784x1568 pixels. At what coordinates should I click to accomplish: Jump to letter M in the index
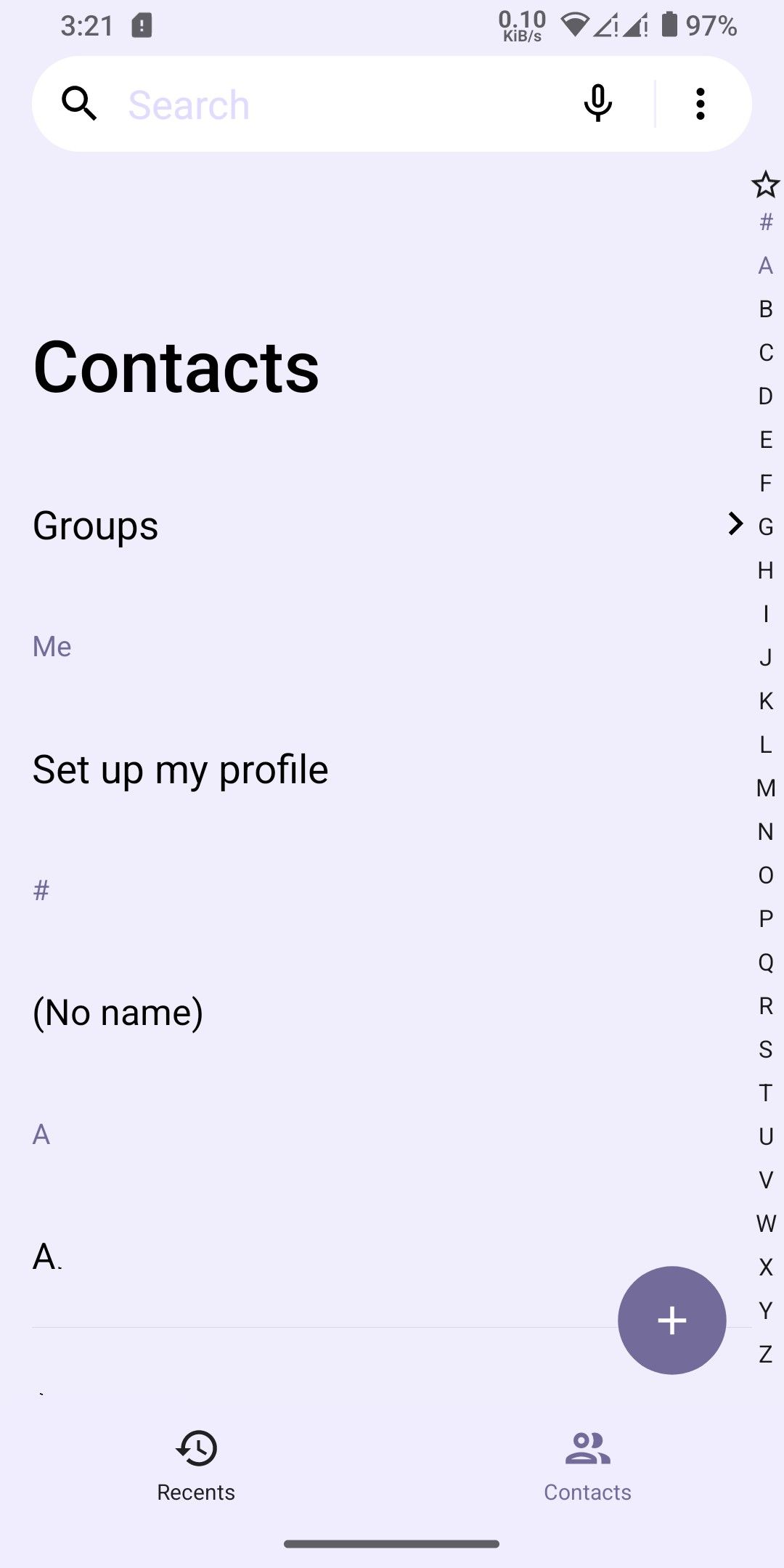[x=766, y=788]
